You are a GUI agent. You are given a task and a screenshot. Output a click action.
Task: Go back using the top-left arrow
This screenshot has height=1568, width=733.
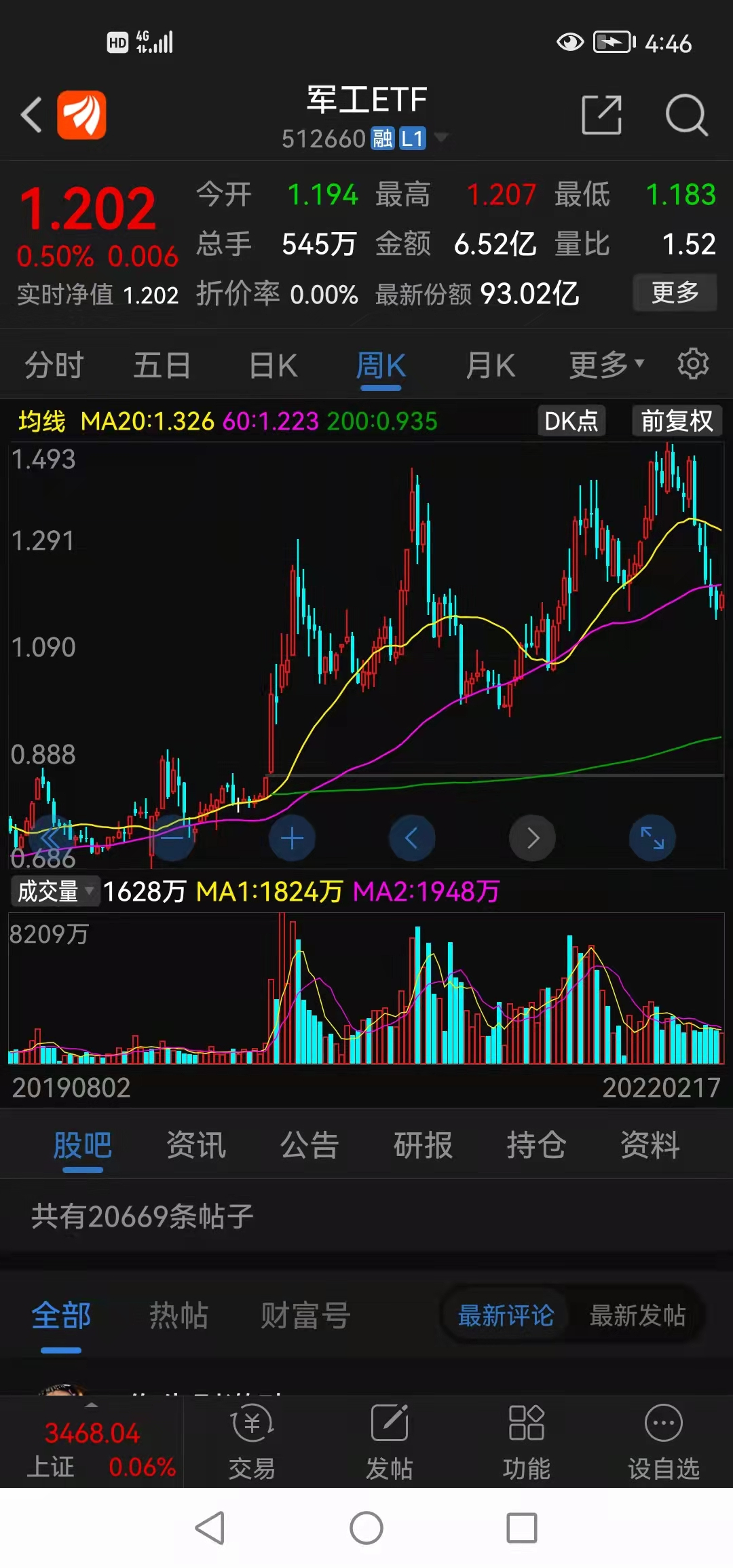[x=32, y=114]
